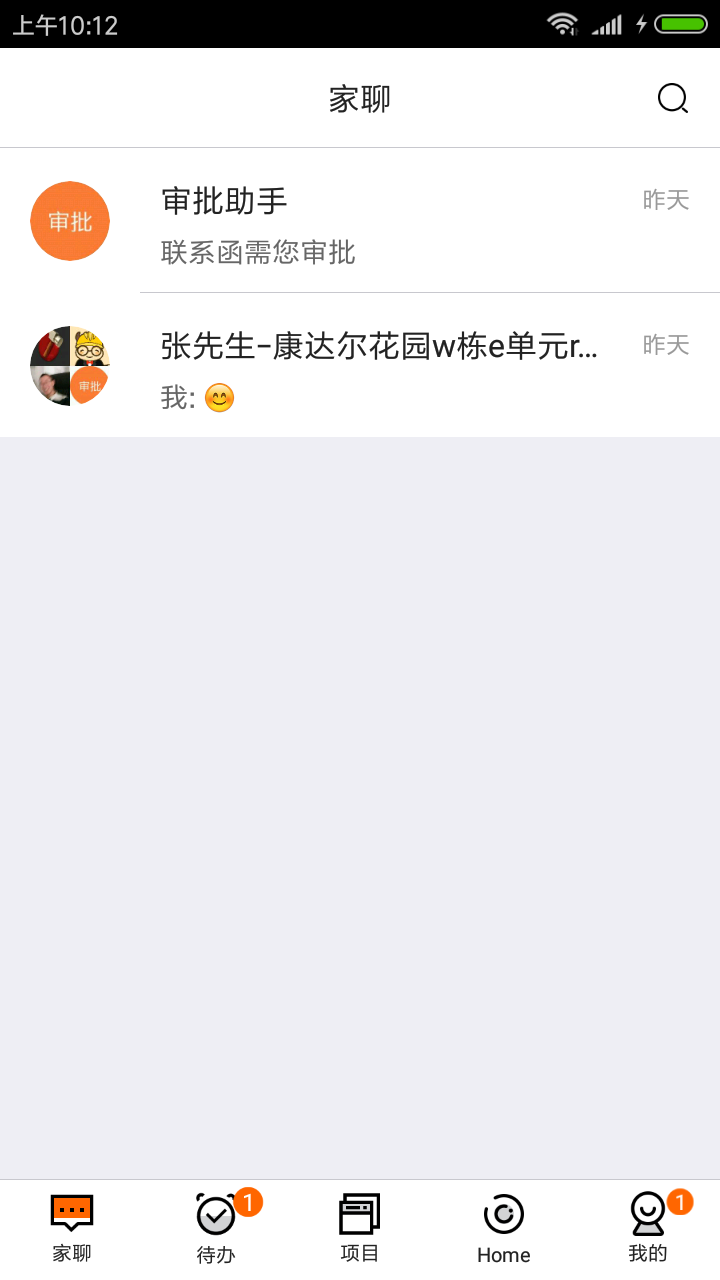Tap the 张先生 group avatar
720x1280 pixels.
(x=69, y=365)
